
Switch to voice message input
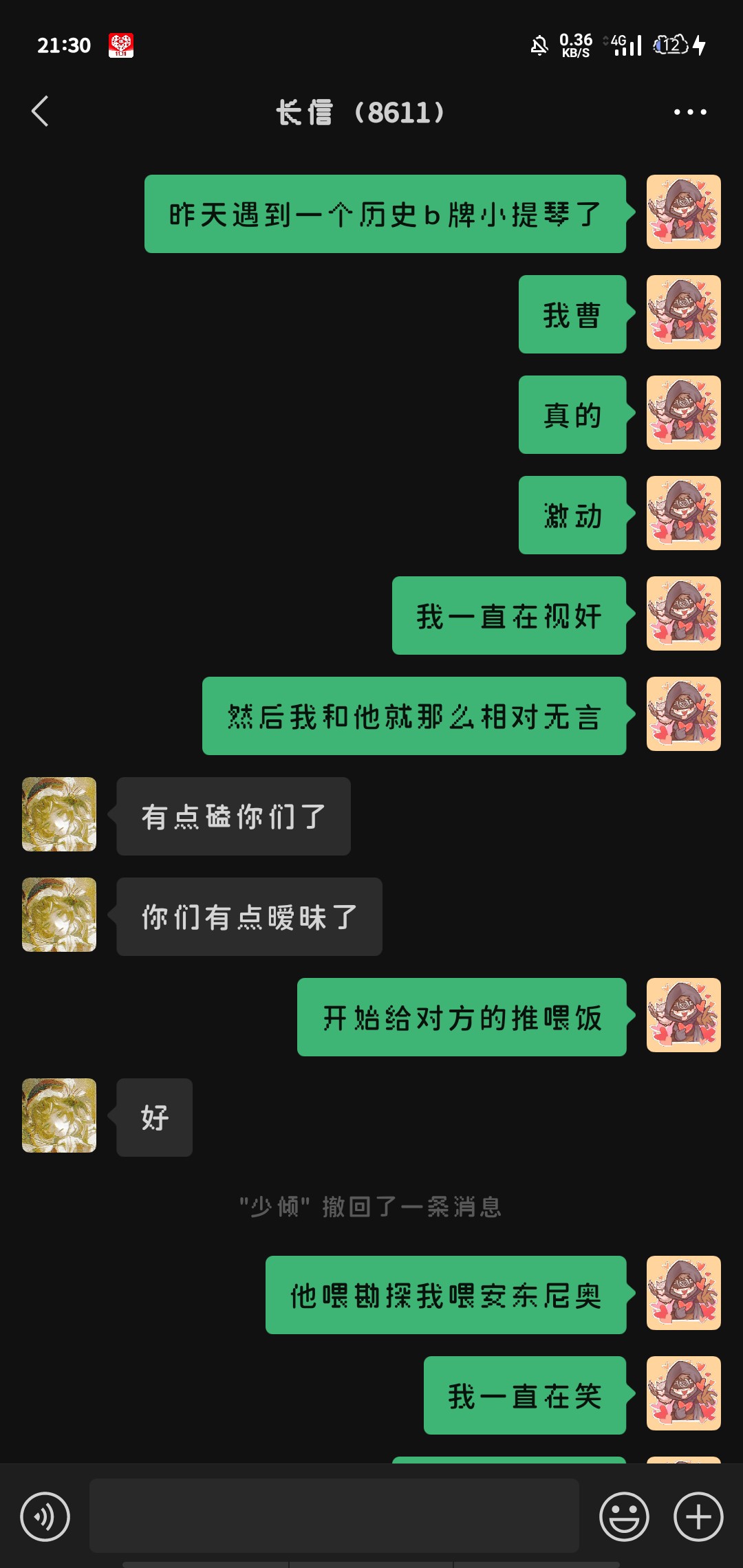click(45, 1516)
